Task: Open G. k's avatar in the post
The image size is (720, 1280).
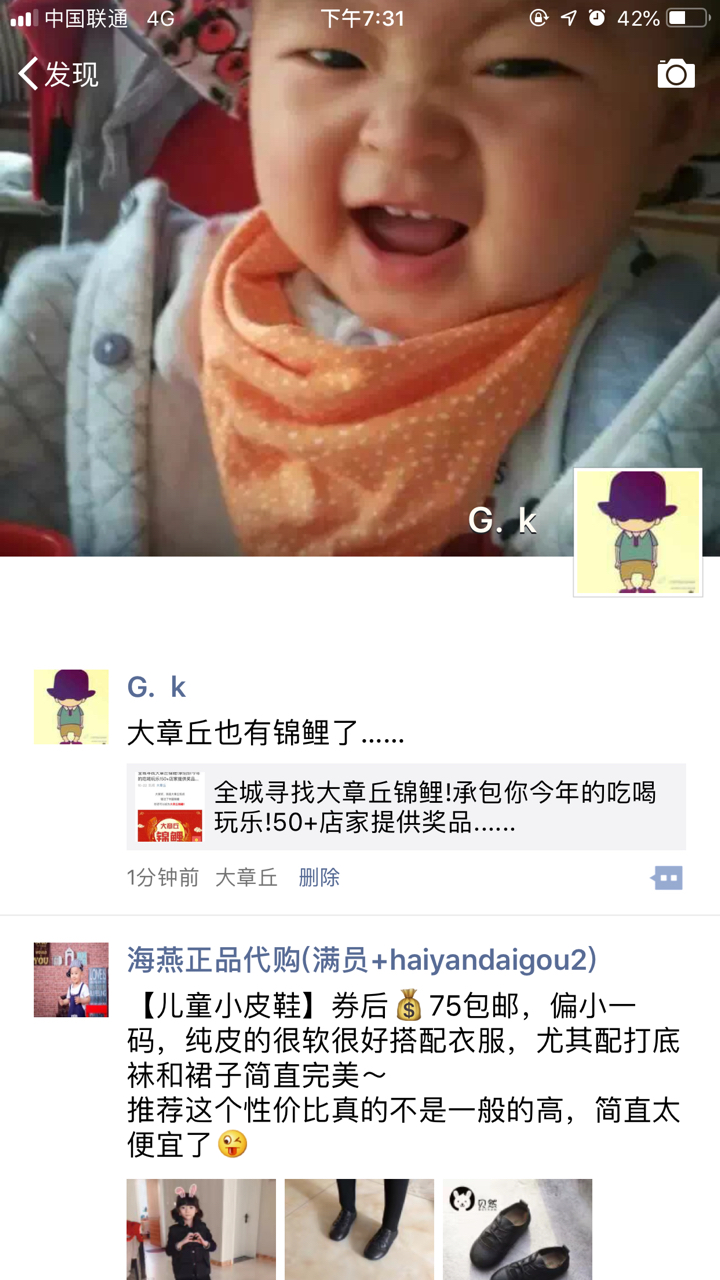Action: [x=71, y=707]
